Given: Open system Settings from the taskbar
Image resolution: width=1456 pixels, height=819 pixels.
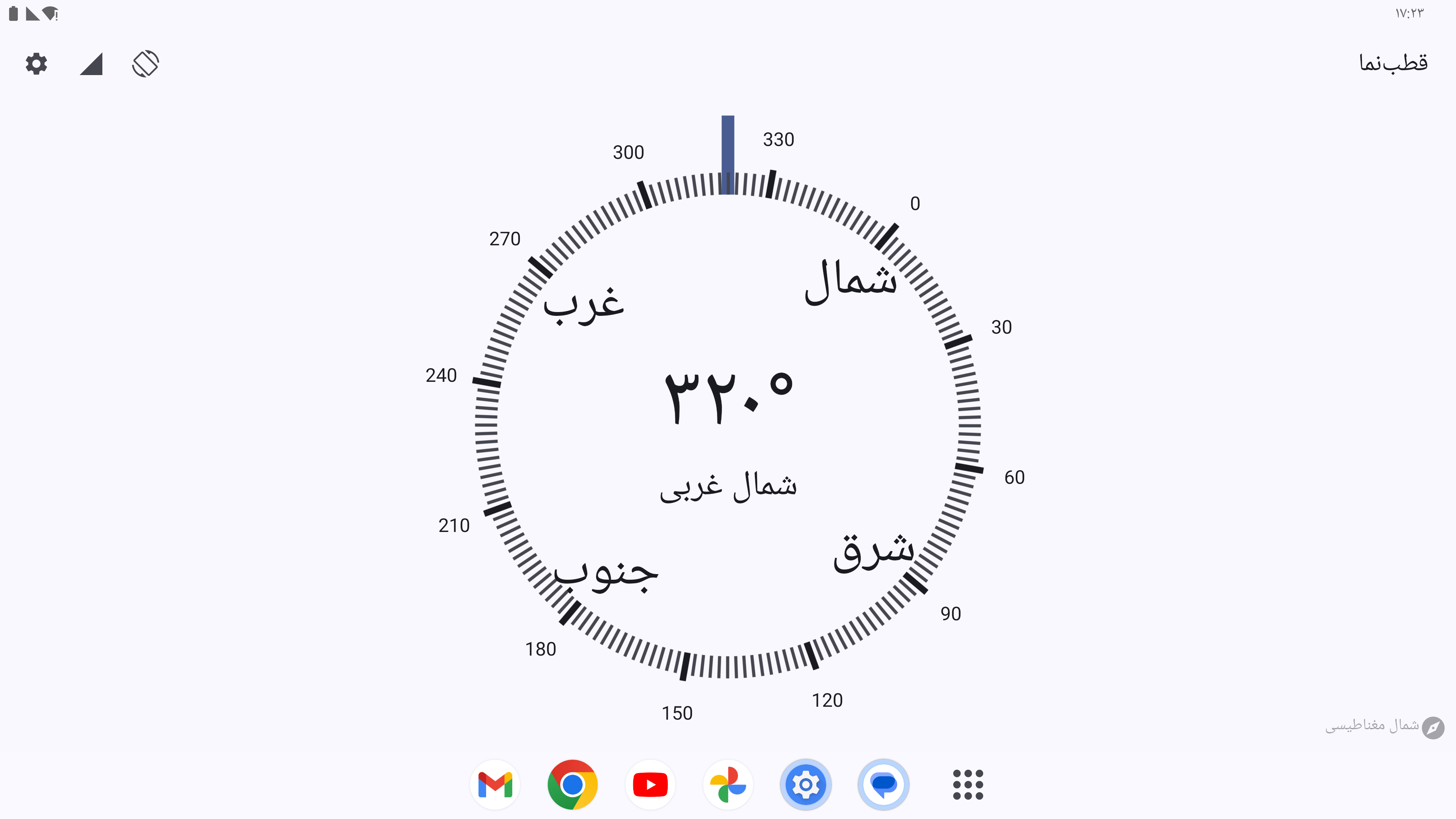Looking at the screenshot, I should coord(805,784).
